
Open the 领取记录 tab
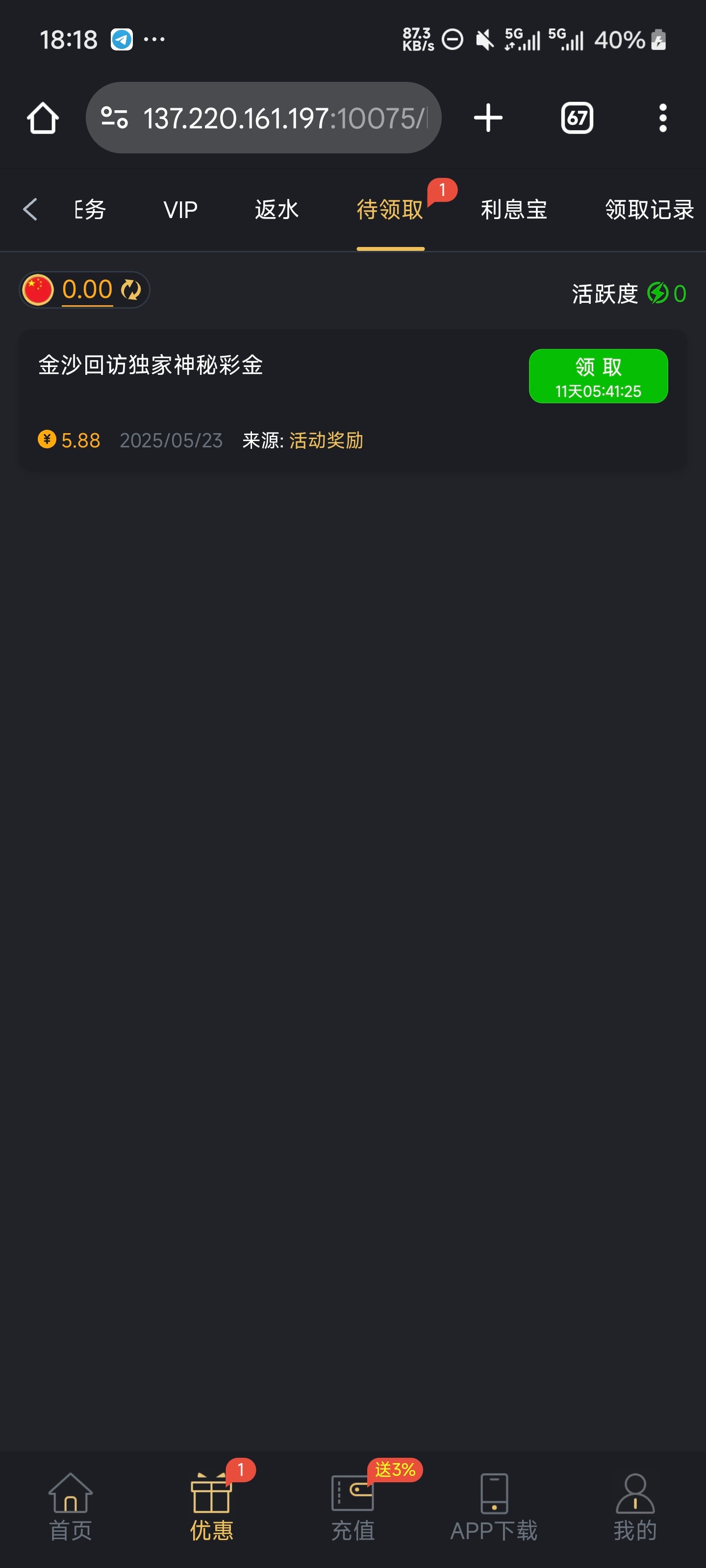pyautogui.click(x=649, y=210)
